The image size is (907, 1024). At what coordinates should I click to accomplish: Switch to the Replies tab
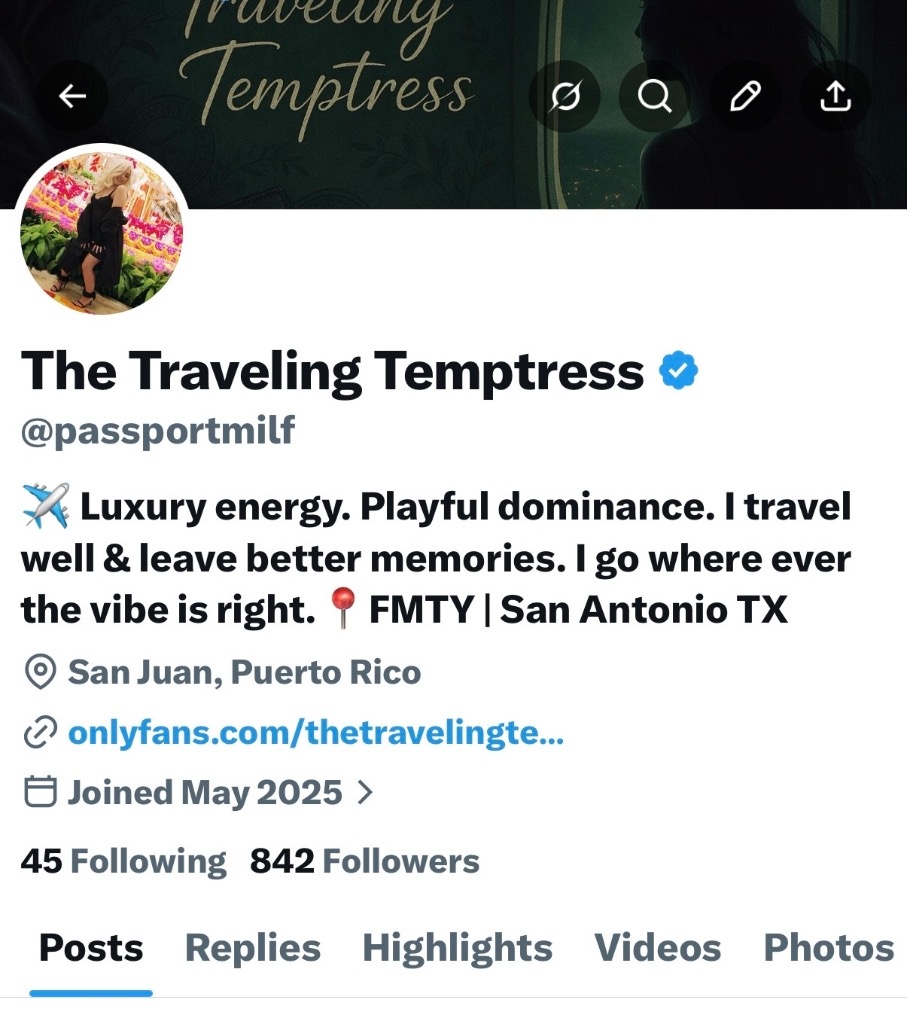[253, 948]
